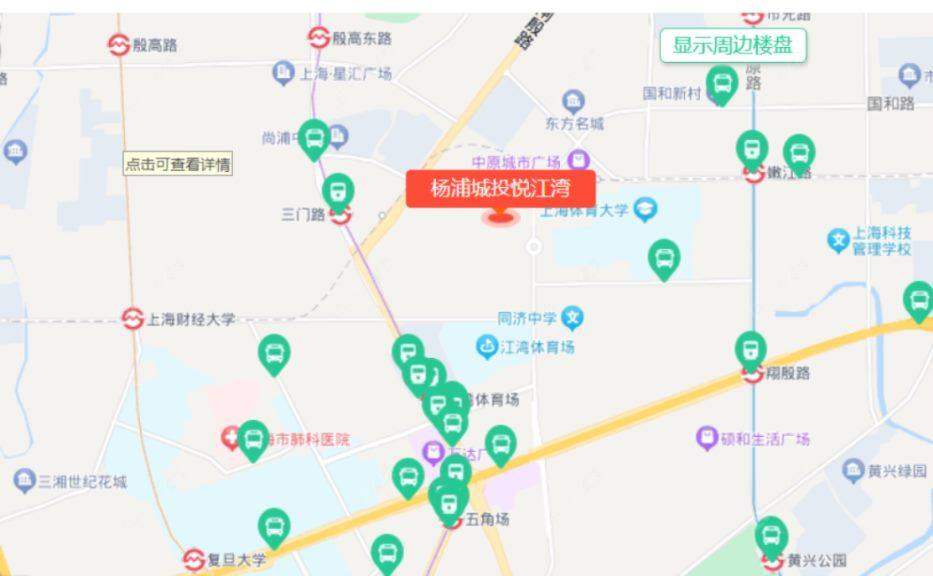Tap the 显示周边楼盘 button

click(732, 46)
